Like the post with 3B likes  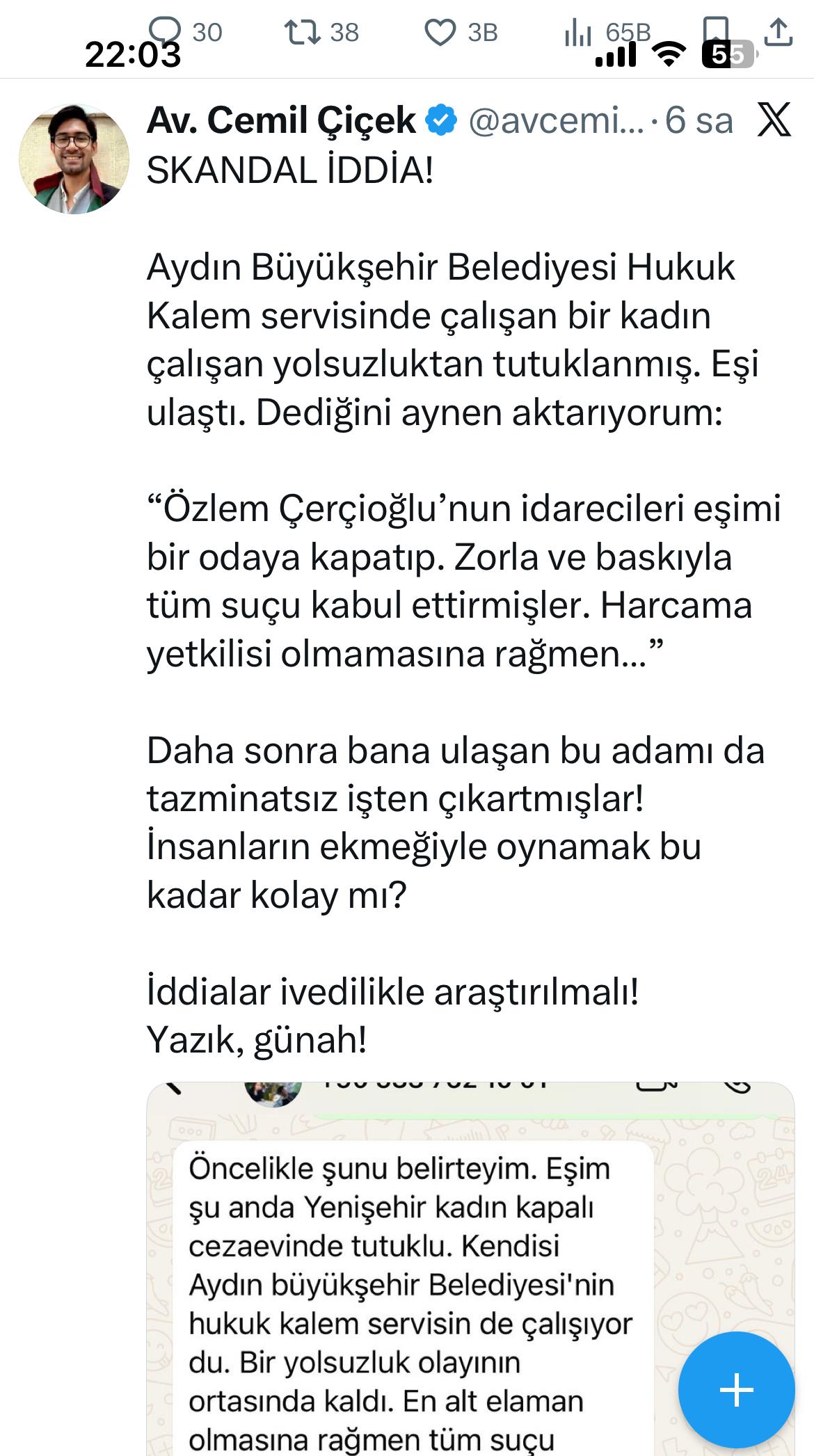point(440,33)
